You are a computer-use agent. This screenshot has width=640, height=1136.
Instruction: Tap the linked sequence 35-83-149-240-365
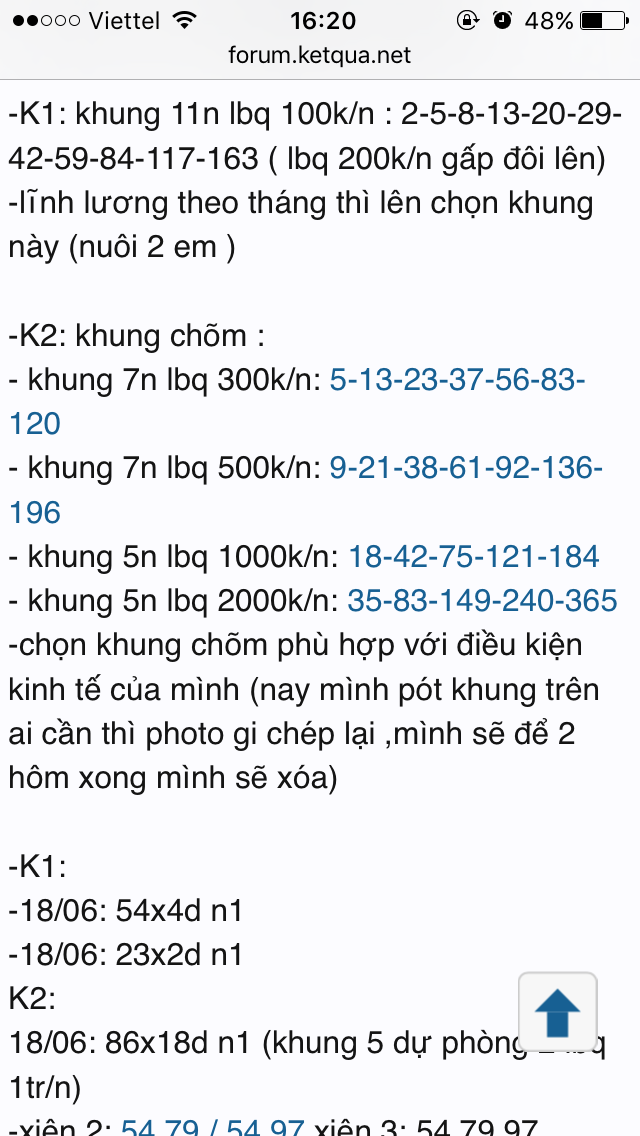[482, 601]
